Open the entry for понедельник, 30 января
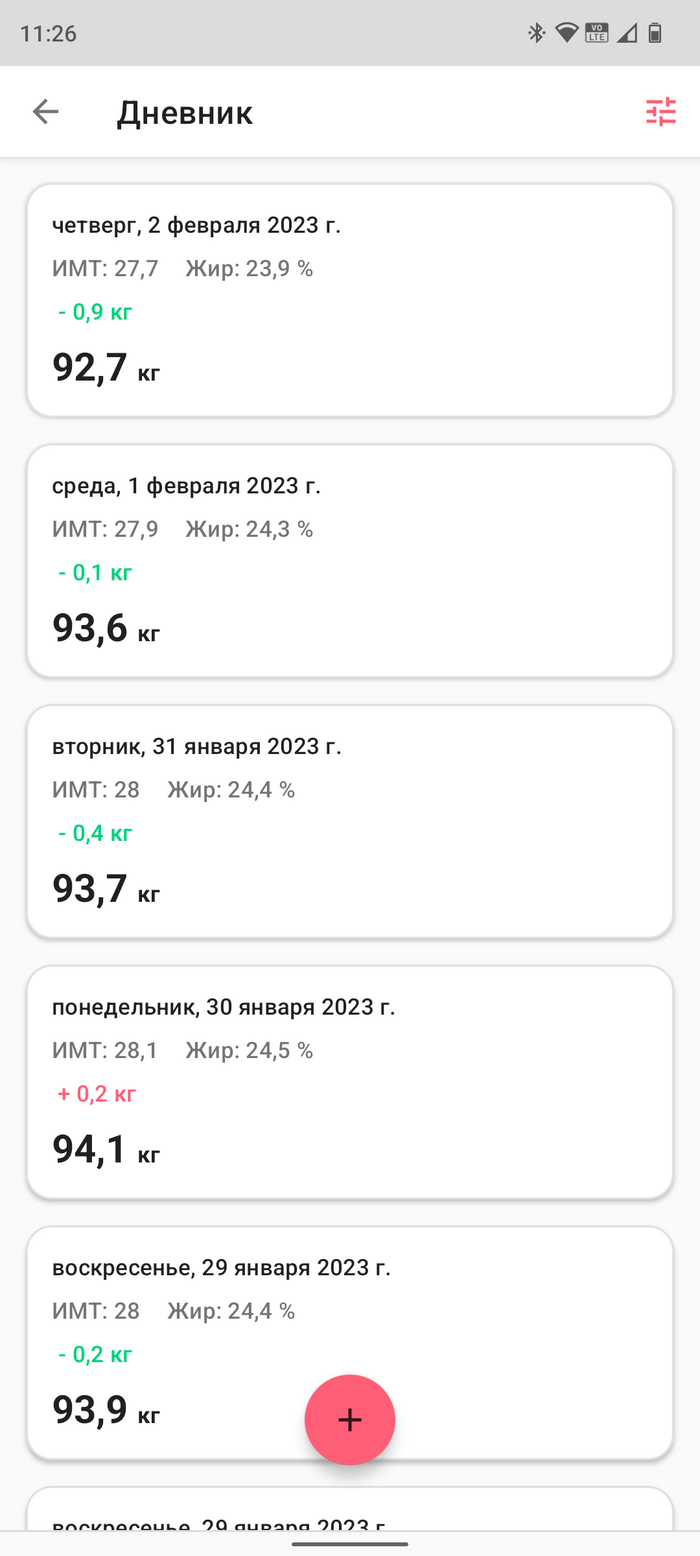700x1556 pixels. pos(350,1082)
